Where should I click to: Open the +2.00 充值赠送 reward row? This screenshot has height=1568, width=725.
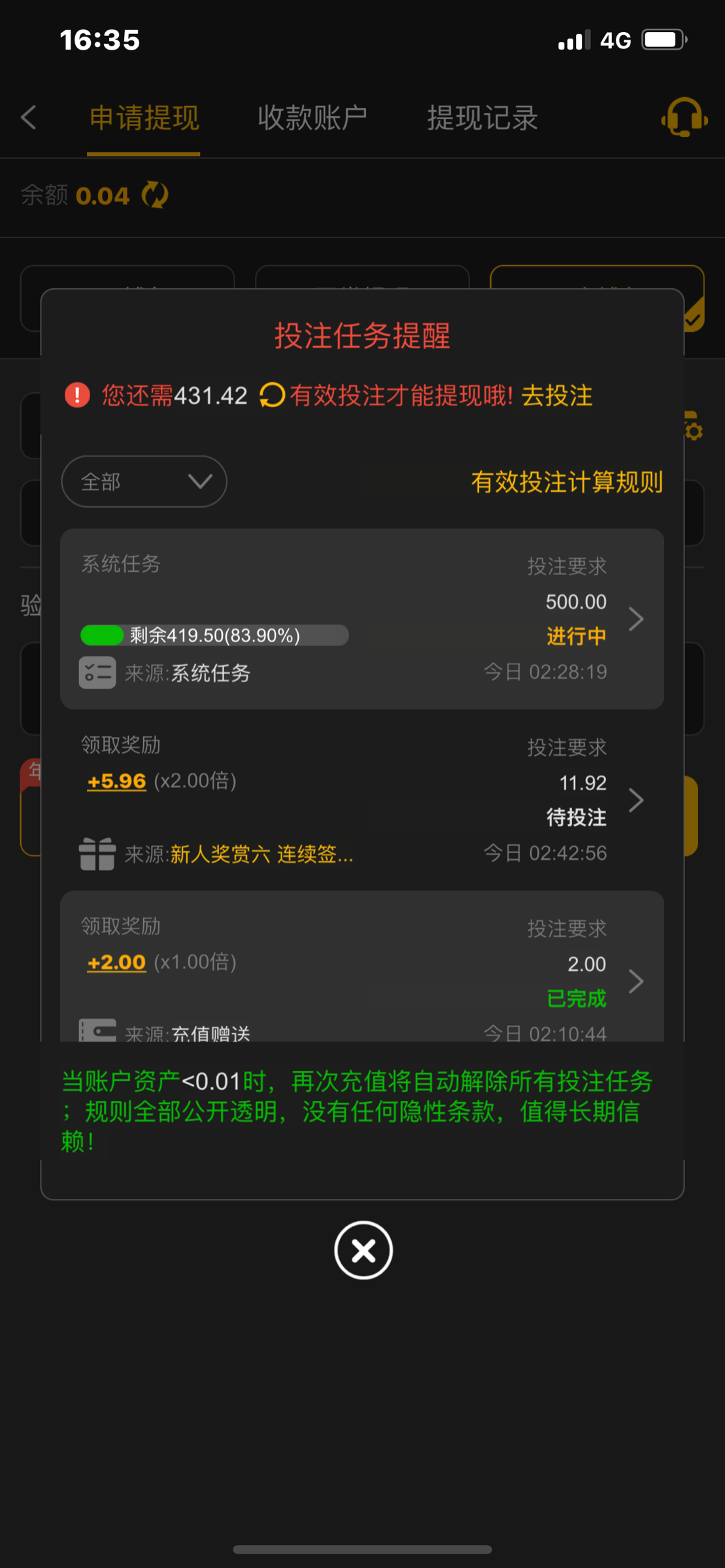pos(362,966)
